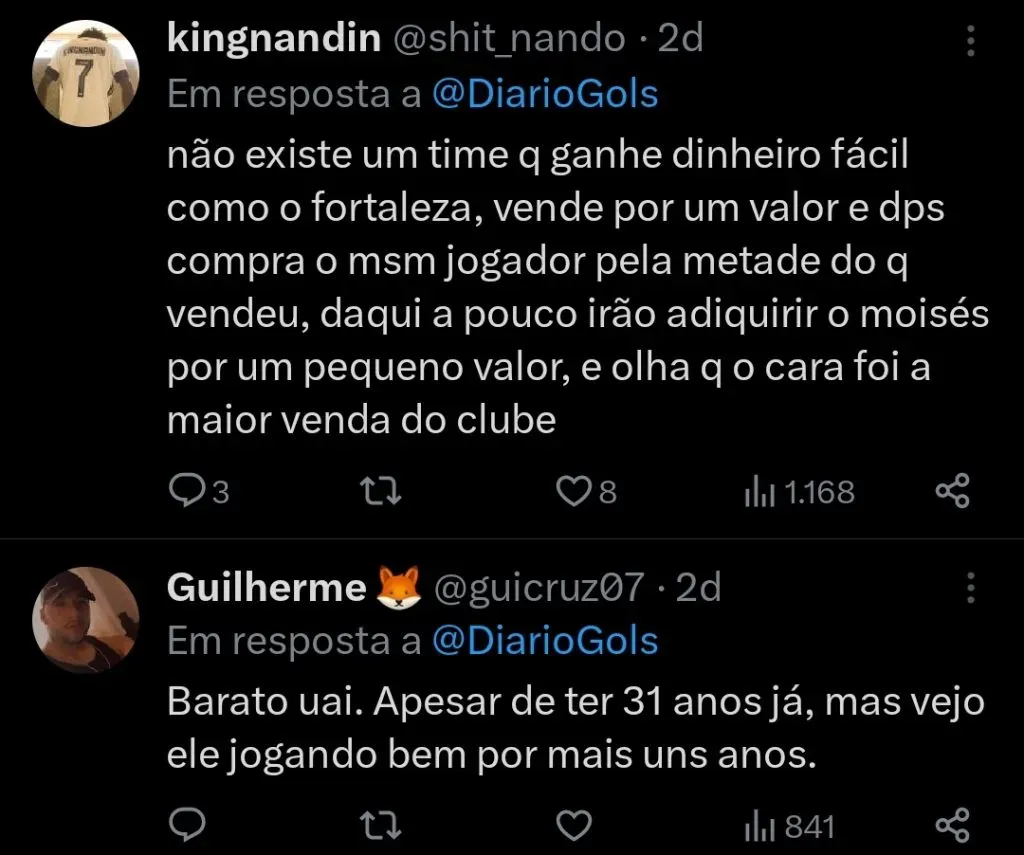This screenshot has height=855, width=1024.
Task: Share Guilherme's tweet
Action: [951, 826]
